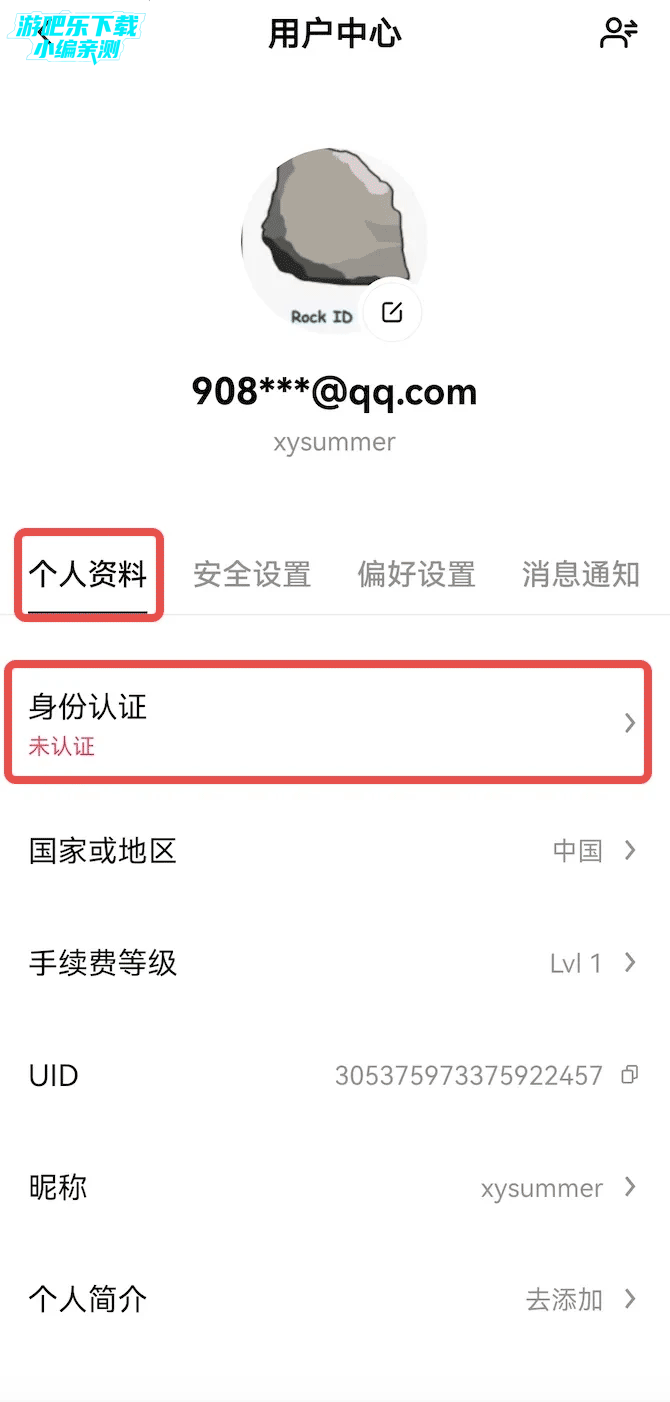Image resolution: width=670 pixels, height=1402 pixels.
Task: Edit the profile avatar
Action: coord(392,312)
